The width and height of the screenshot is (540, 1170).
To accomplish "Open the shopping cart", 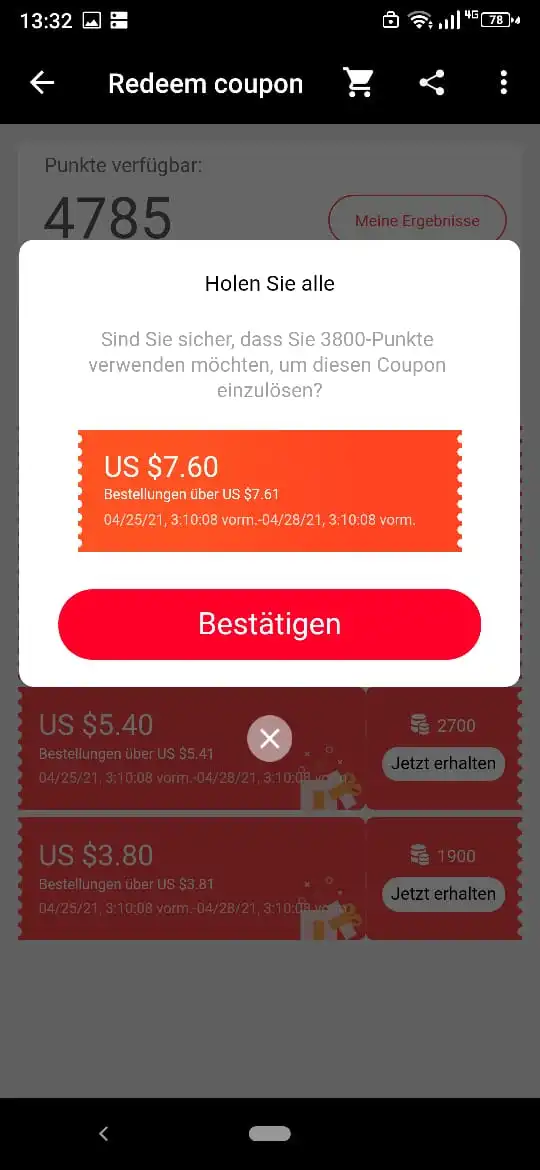I will coord(359,83).
